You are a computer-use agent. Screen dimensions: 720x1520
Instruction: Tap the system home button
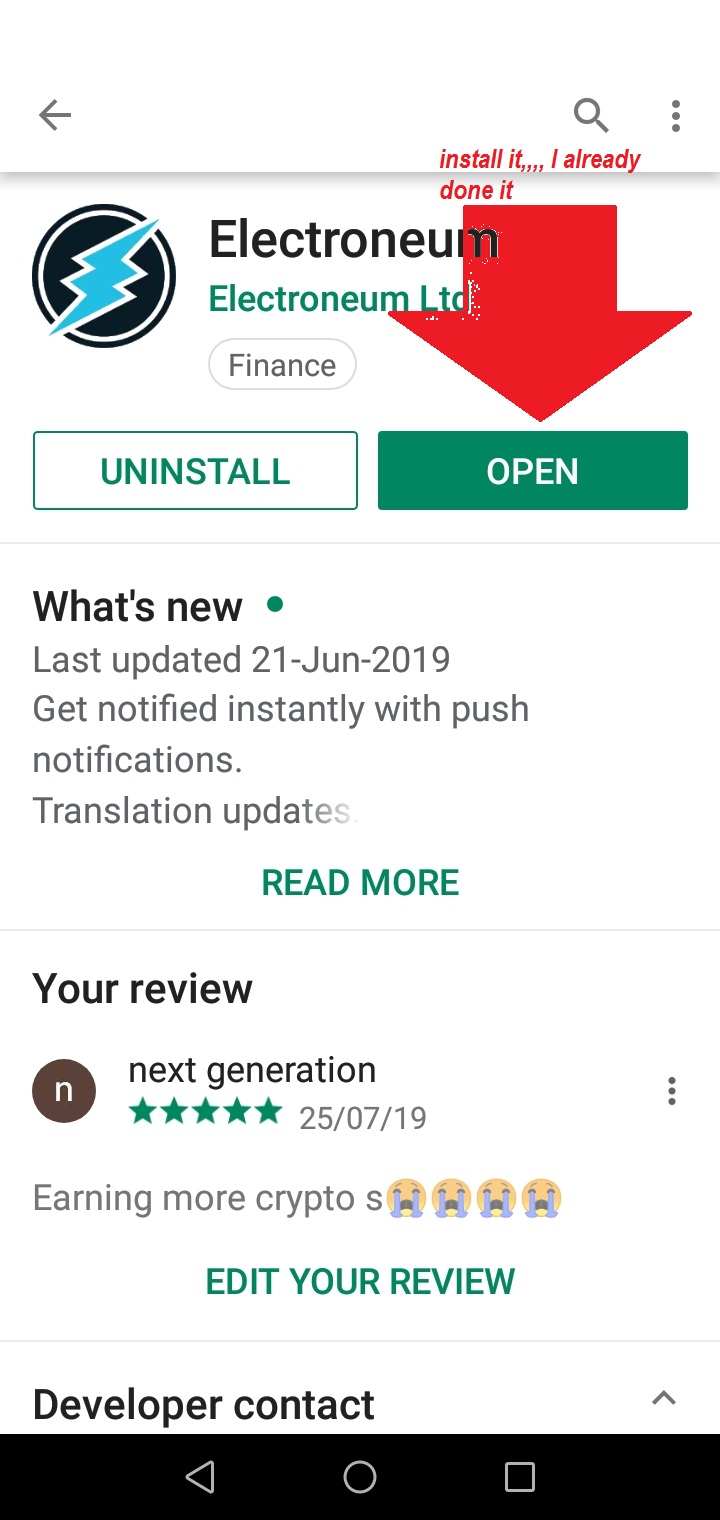360,1477
